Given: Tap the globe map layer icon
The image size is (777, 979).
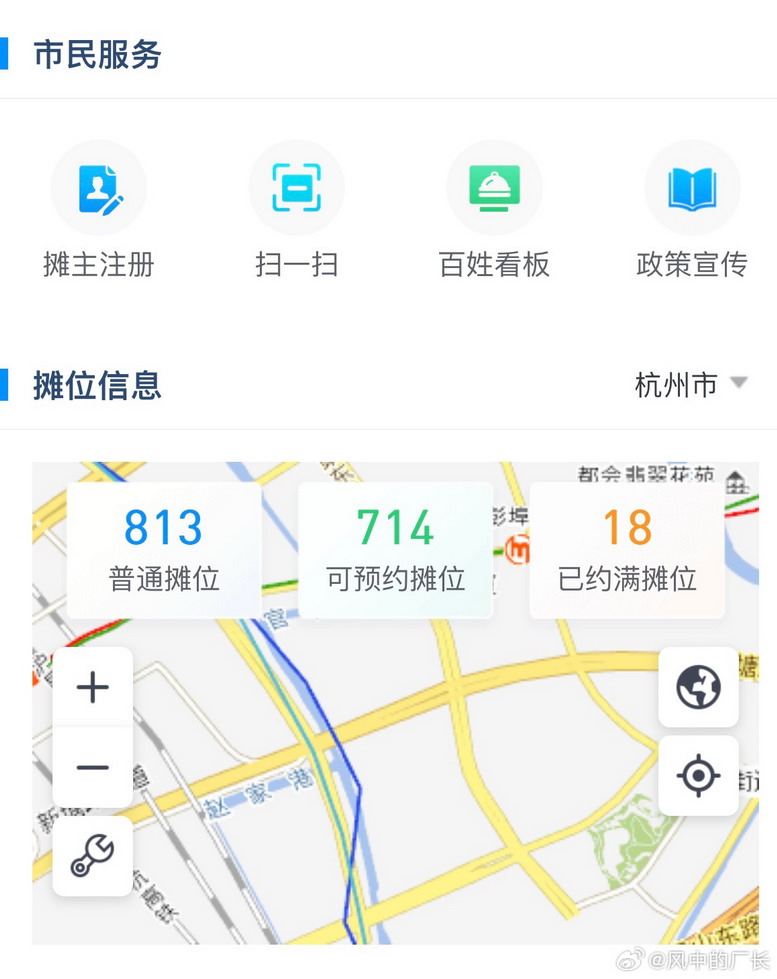Looking at the screenshot, I should (698, 687).
